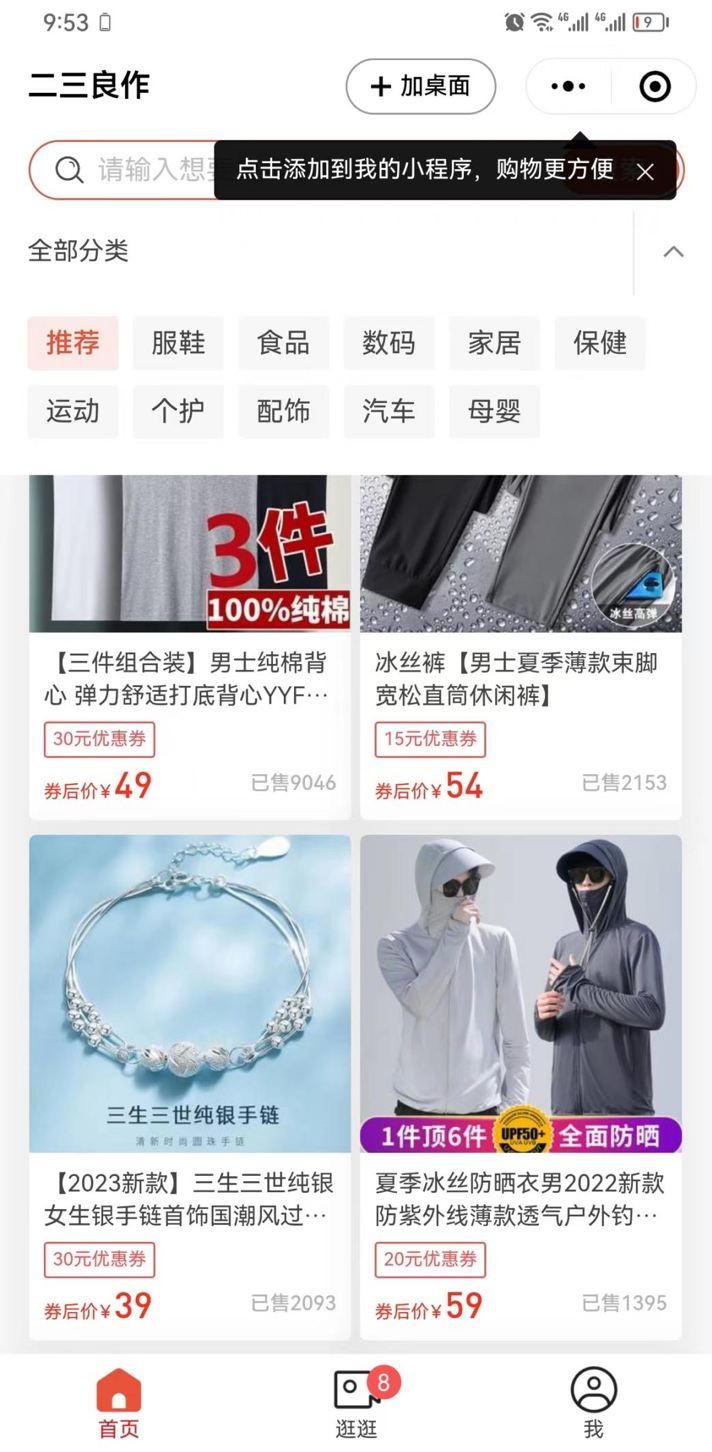This screenshot has width=712, height=1452.
Task: Choose the 母婴 category
Action: click(x=494, y=411)
